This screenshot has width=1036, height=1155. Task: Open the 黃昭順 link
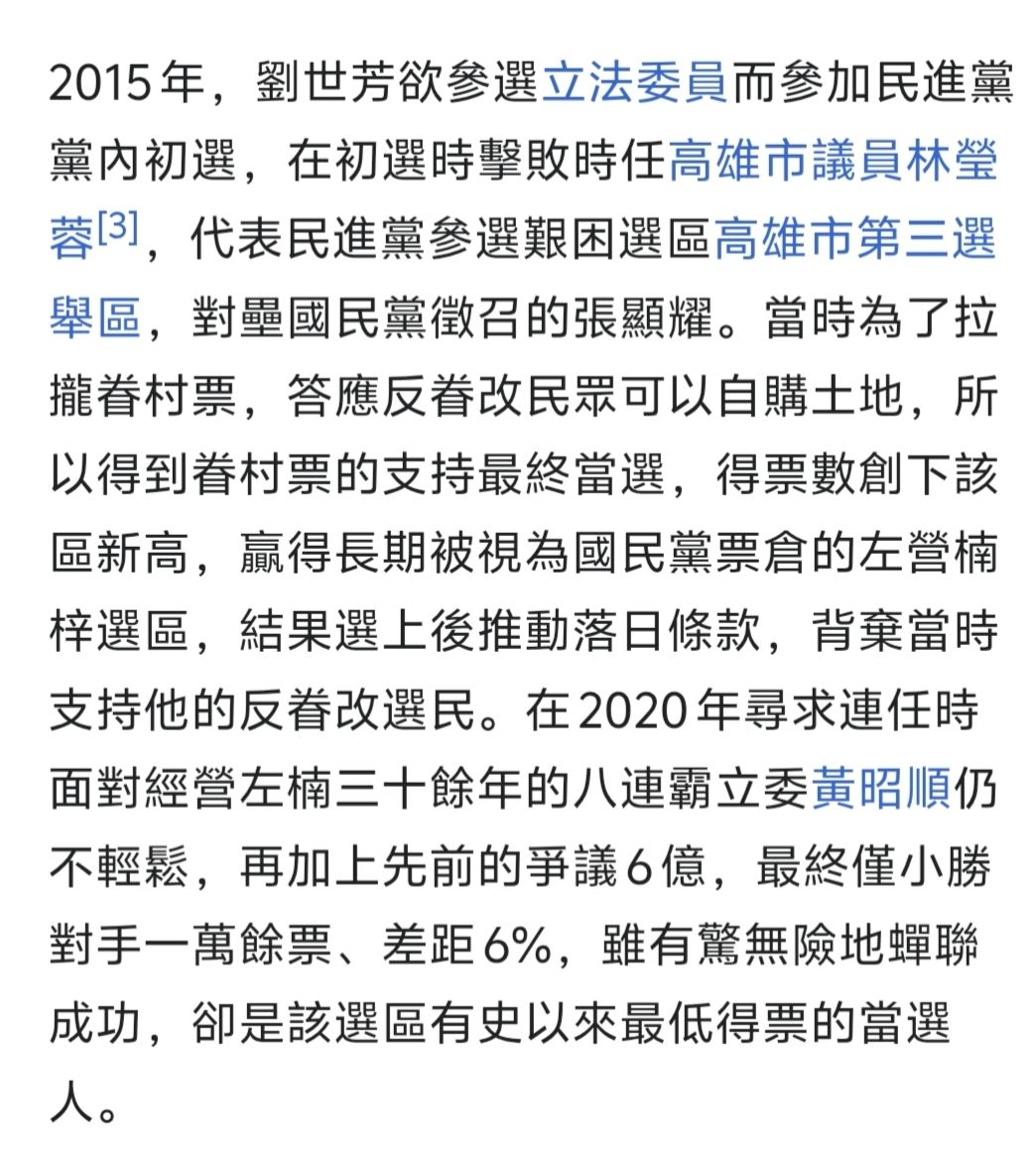pyautogui.click(x=880, y=789)
